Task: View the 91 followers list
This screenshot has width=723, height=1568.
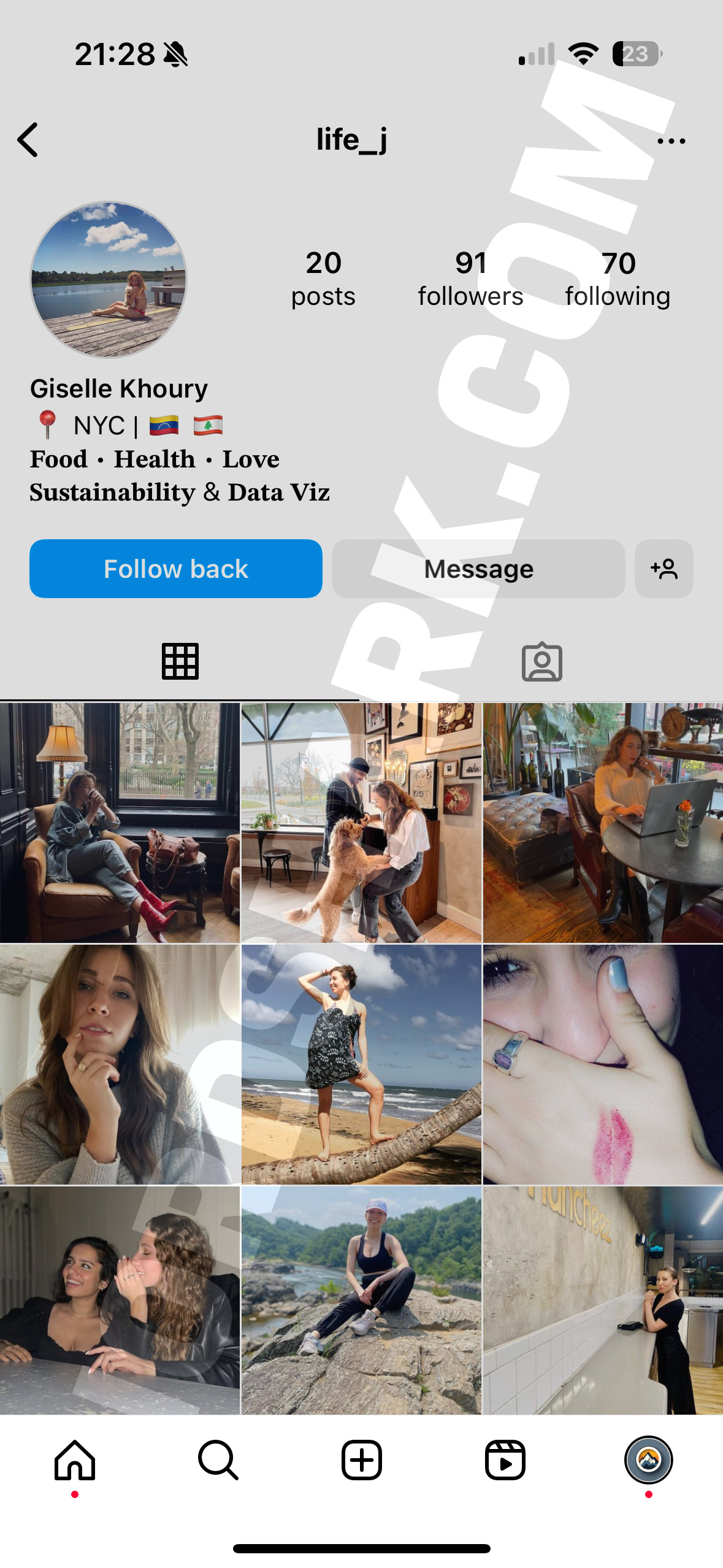Action: click(470, 279)
